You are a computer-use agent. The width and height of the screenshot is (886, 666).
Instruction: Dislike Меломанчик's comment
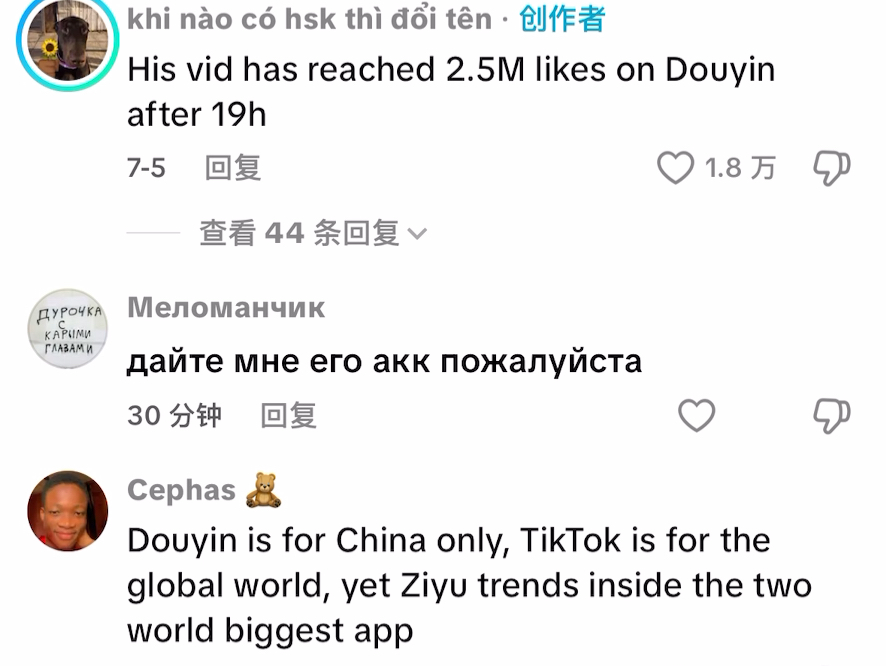point(831,415)
